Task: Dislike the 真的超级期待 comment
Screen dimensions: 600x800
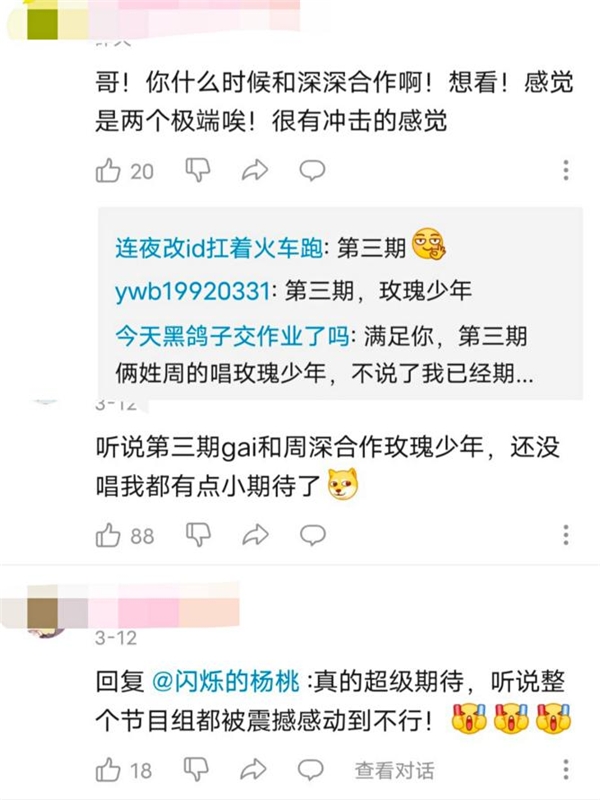Action: click(x=198, y=770)
